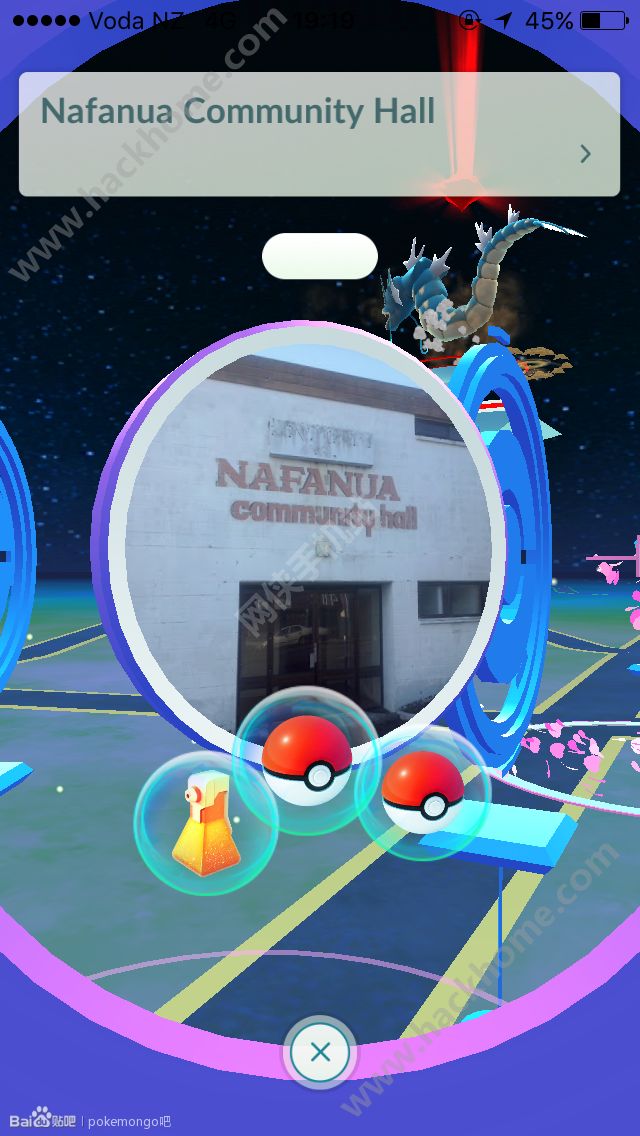Collect the center Poké Ball bubble
The height and width of the screenshot is (1136, 640).
click(307, 760)
